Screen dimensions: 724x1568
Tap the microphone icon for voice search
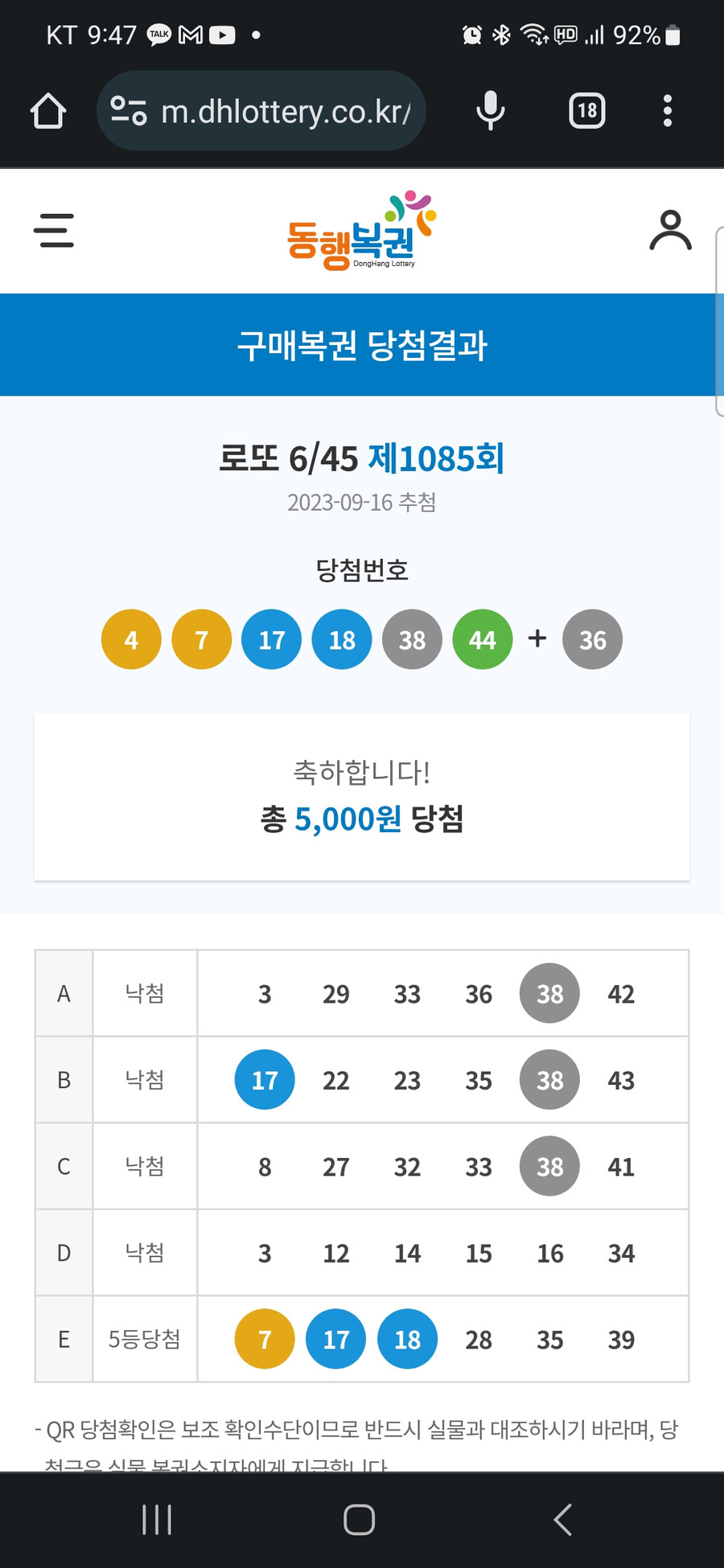[x=489, y=111]
